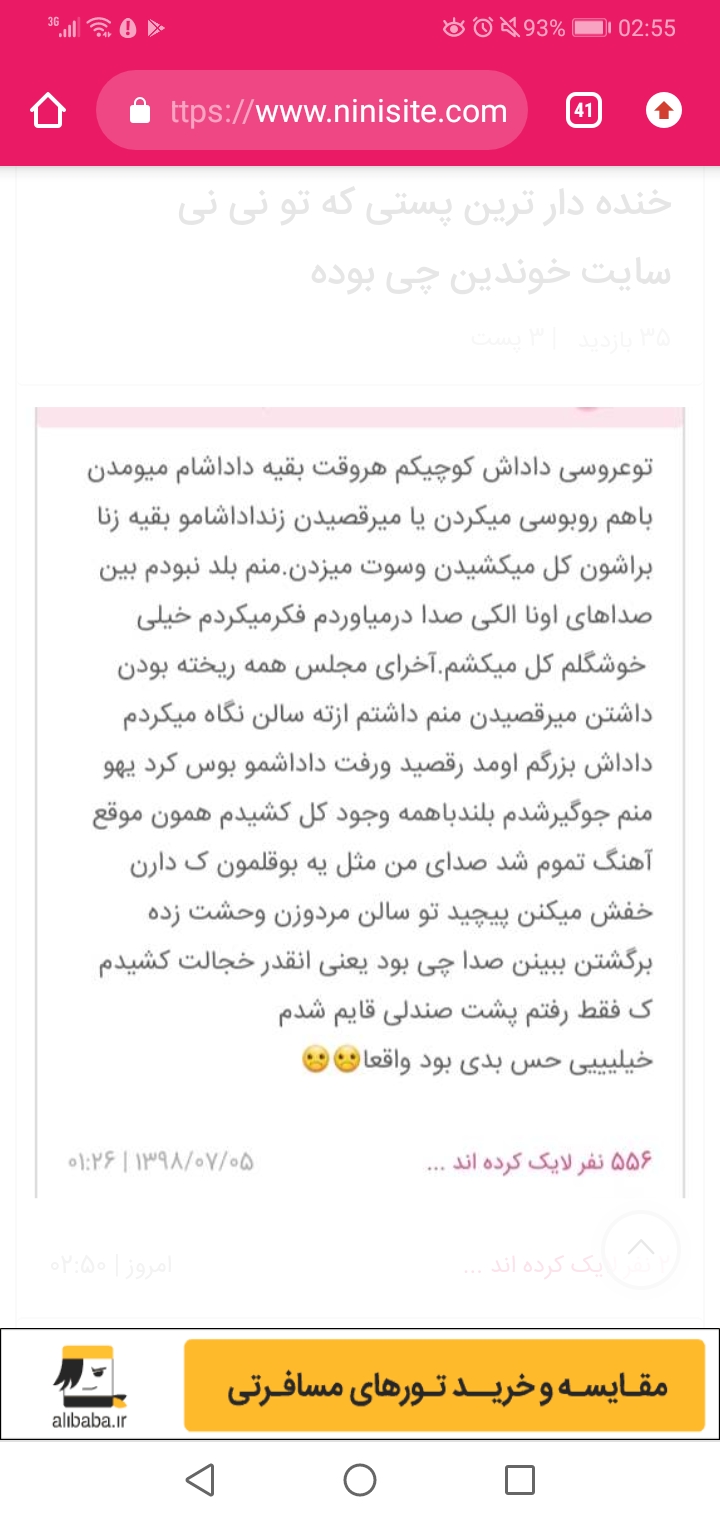720x1520 pixels.
Task: Go to the browser home page
Action: (x=48, y=111)
